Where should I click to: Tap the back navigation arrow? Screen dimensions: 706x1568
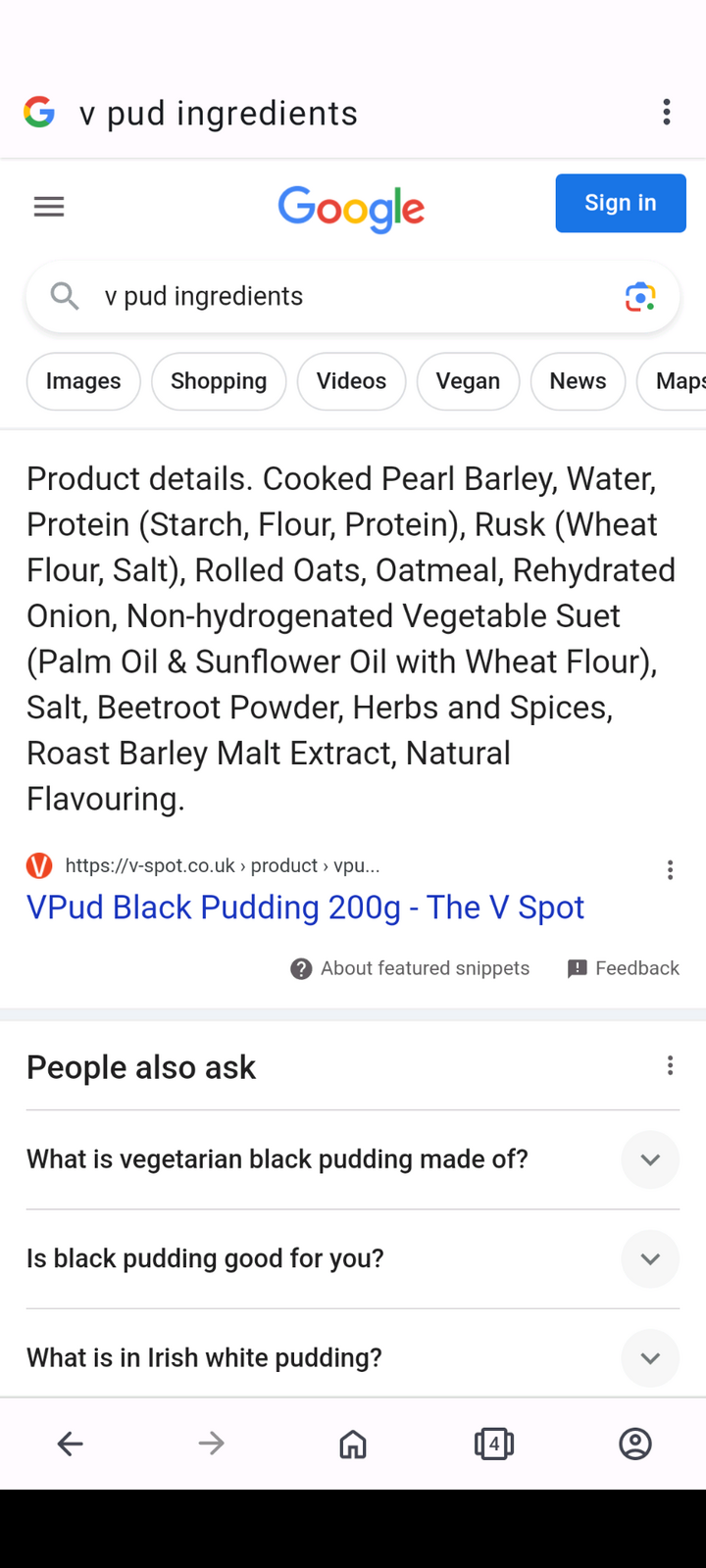(70, 1444)
